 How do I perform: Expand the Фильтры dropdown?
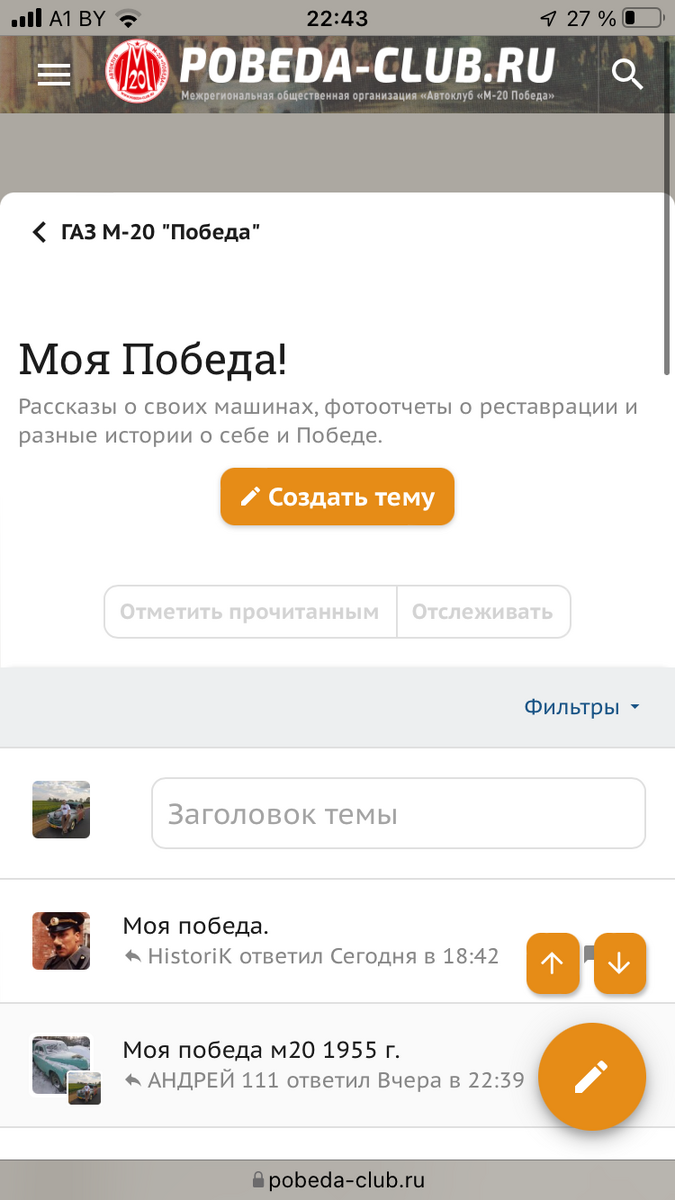[581, 707]
